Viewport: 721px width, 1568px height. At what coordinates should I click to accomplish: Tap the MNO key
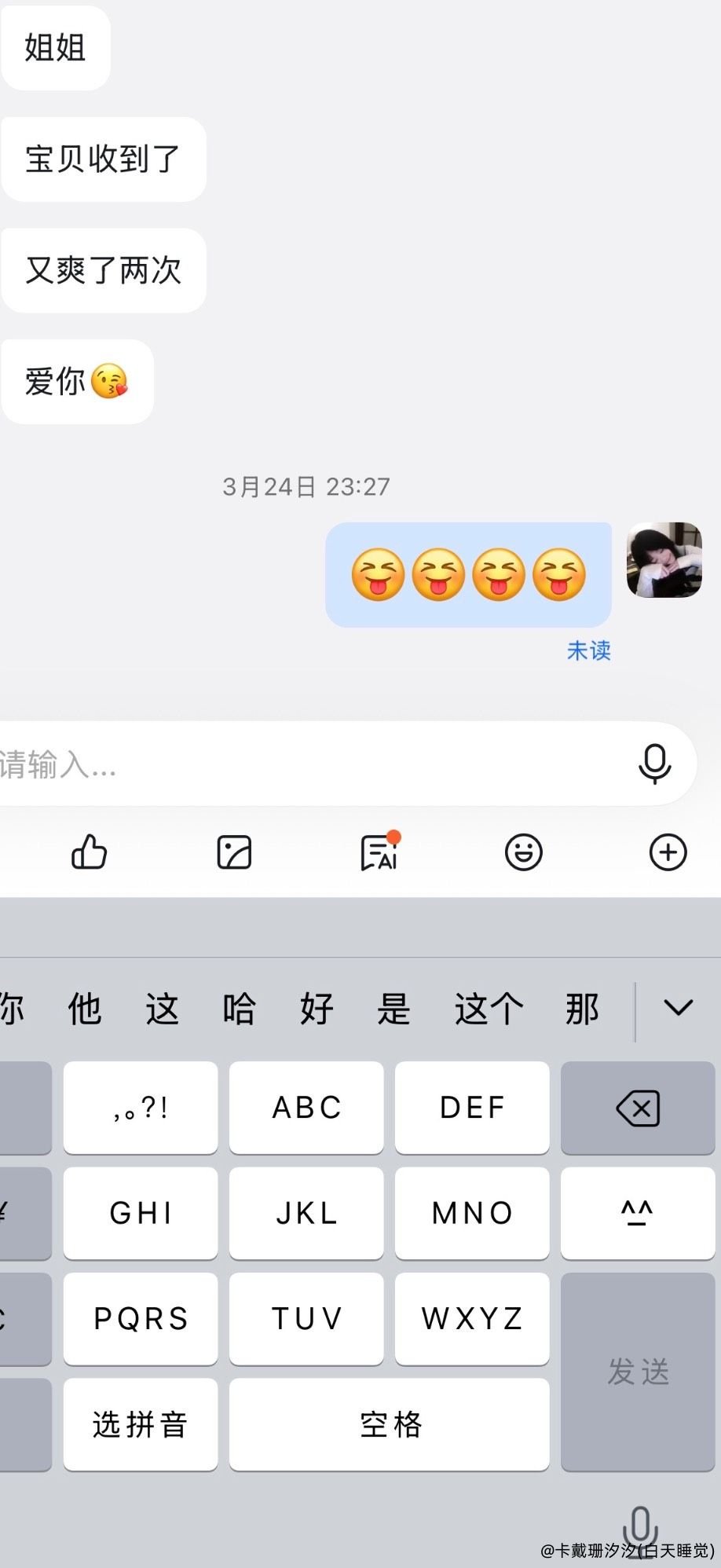pyautogui.click(x=472, y=1213)
